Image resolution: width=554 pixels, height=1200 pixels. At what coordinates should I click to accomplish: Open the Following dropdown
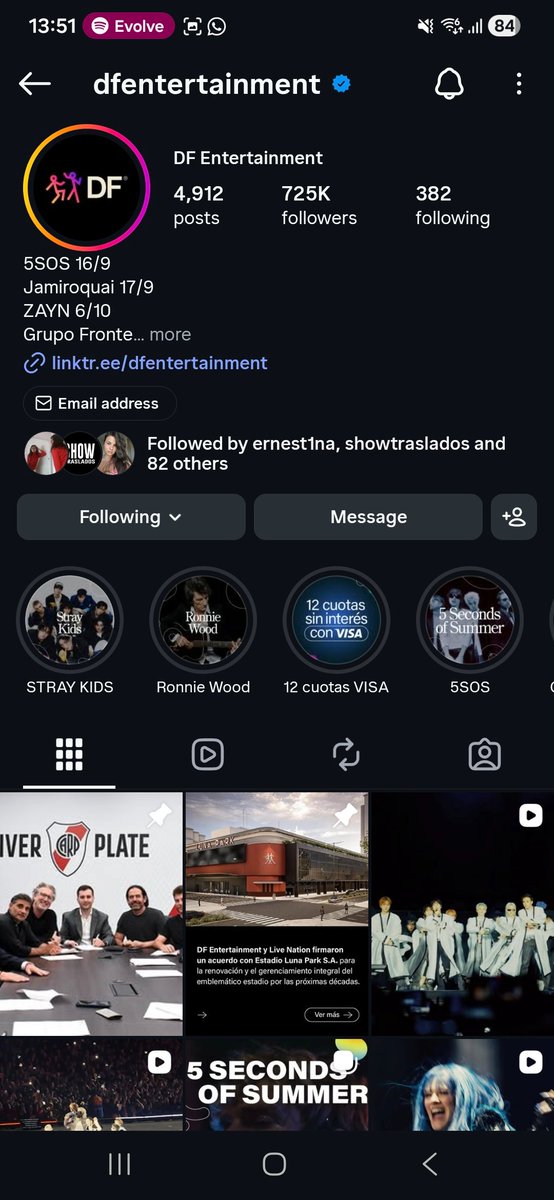131,517
